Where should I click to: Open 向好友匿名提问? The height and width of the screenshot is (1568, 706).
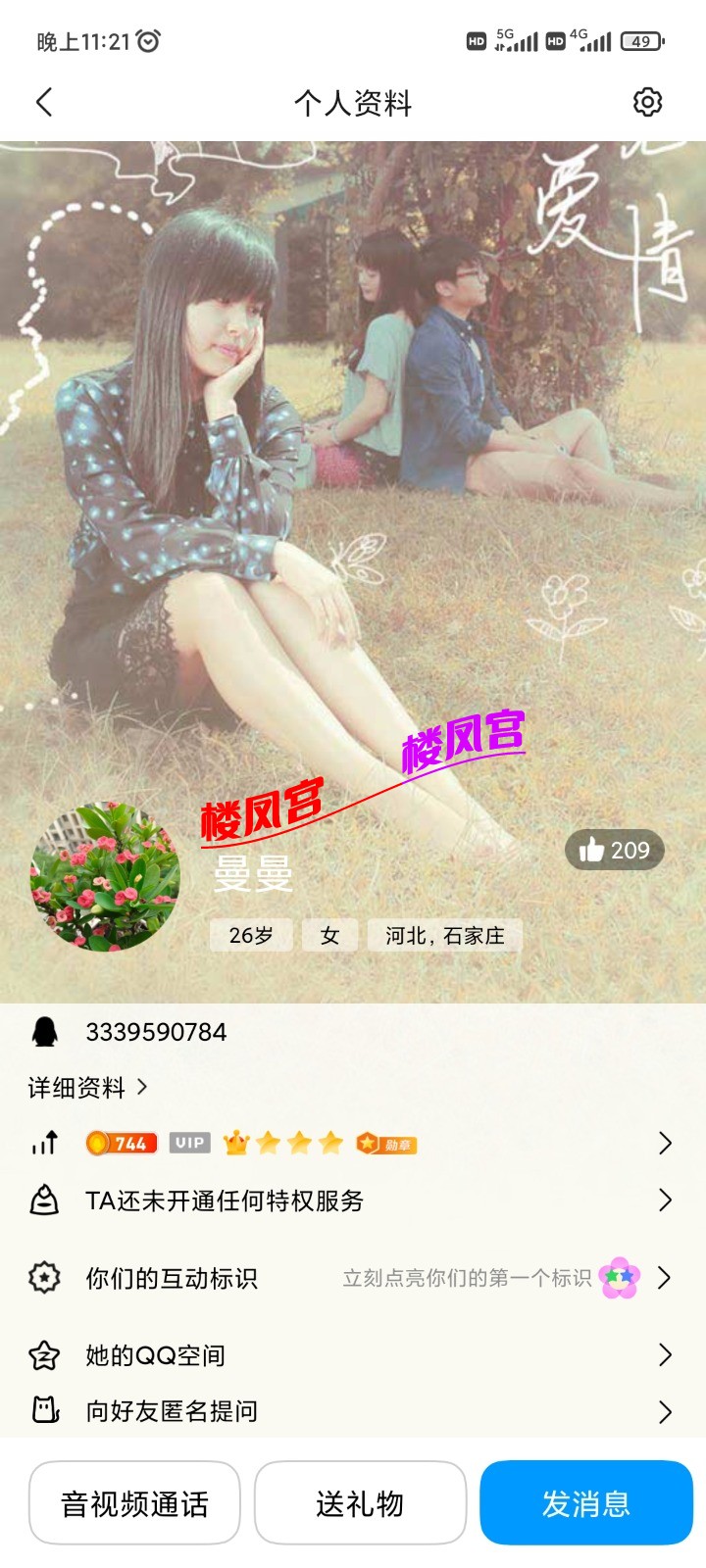353,1411
